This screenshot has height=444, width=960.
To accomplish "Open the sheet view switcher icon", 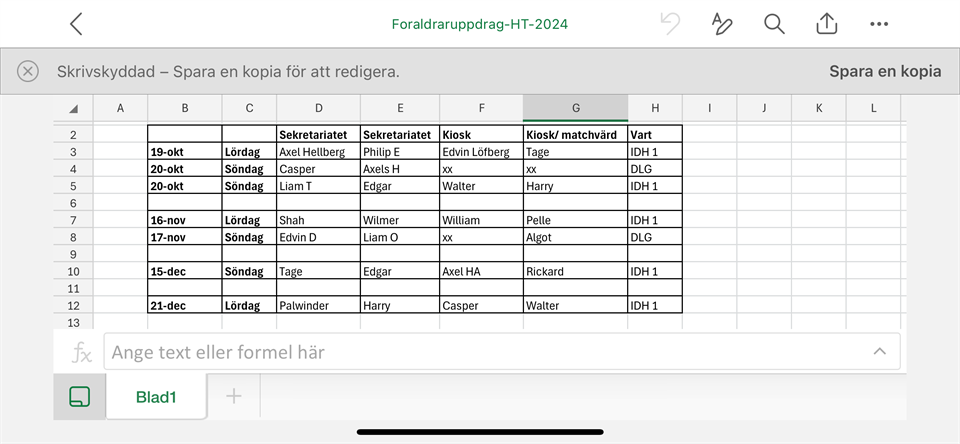I will (80, 396).
